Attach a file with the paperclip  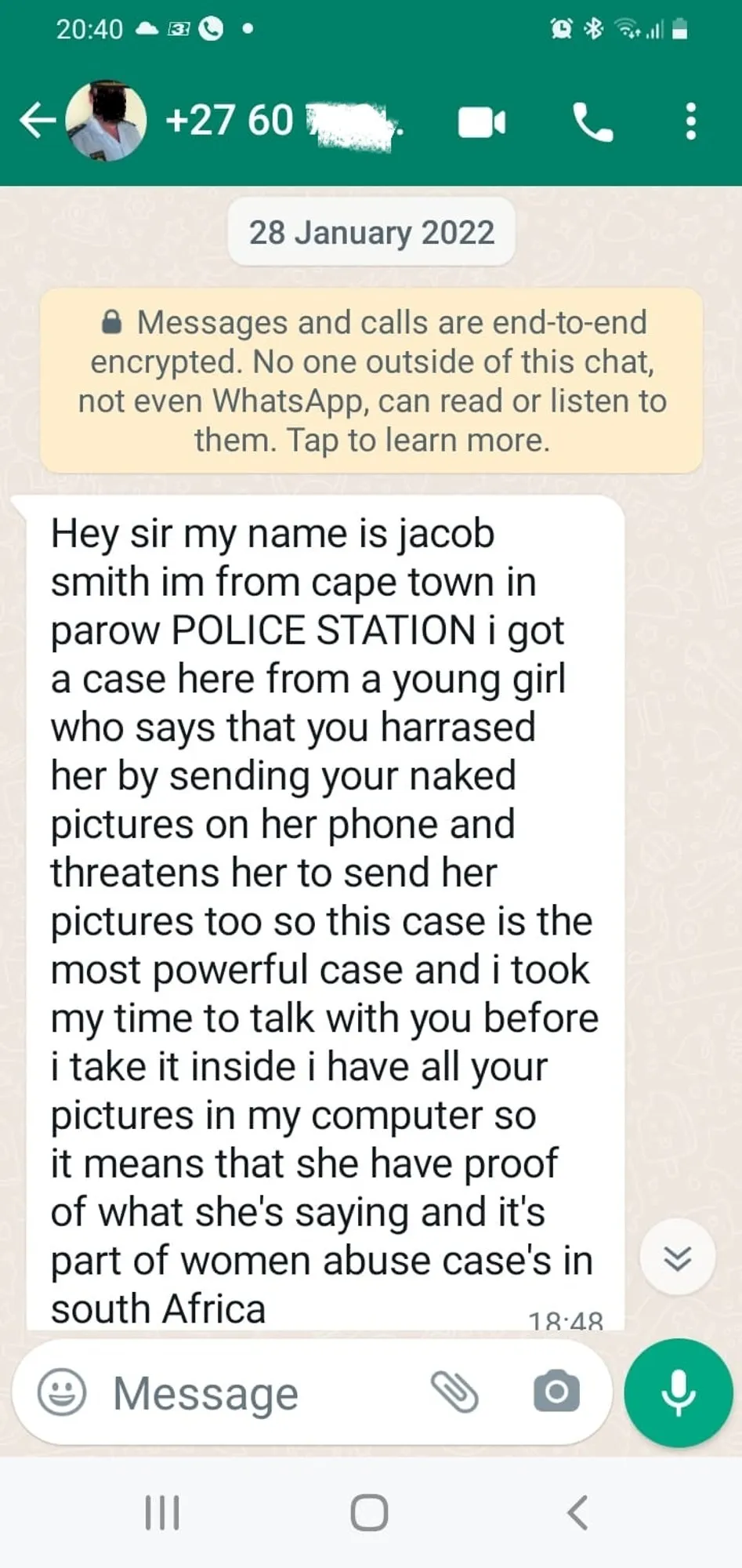(454, 1392)
